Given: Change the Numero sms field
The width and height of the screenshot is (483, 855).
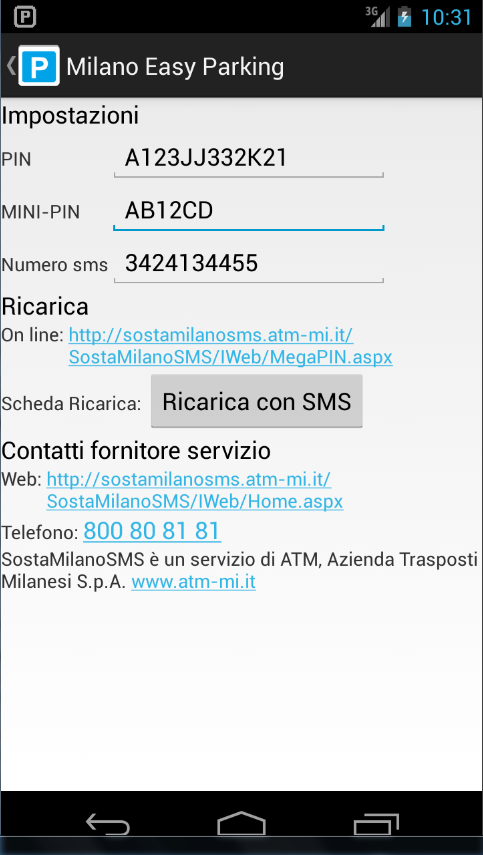Looking at the screenshot, I should click(x=249, y=264).
